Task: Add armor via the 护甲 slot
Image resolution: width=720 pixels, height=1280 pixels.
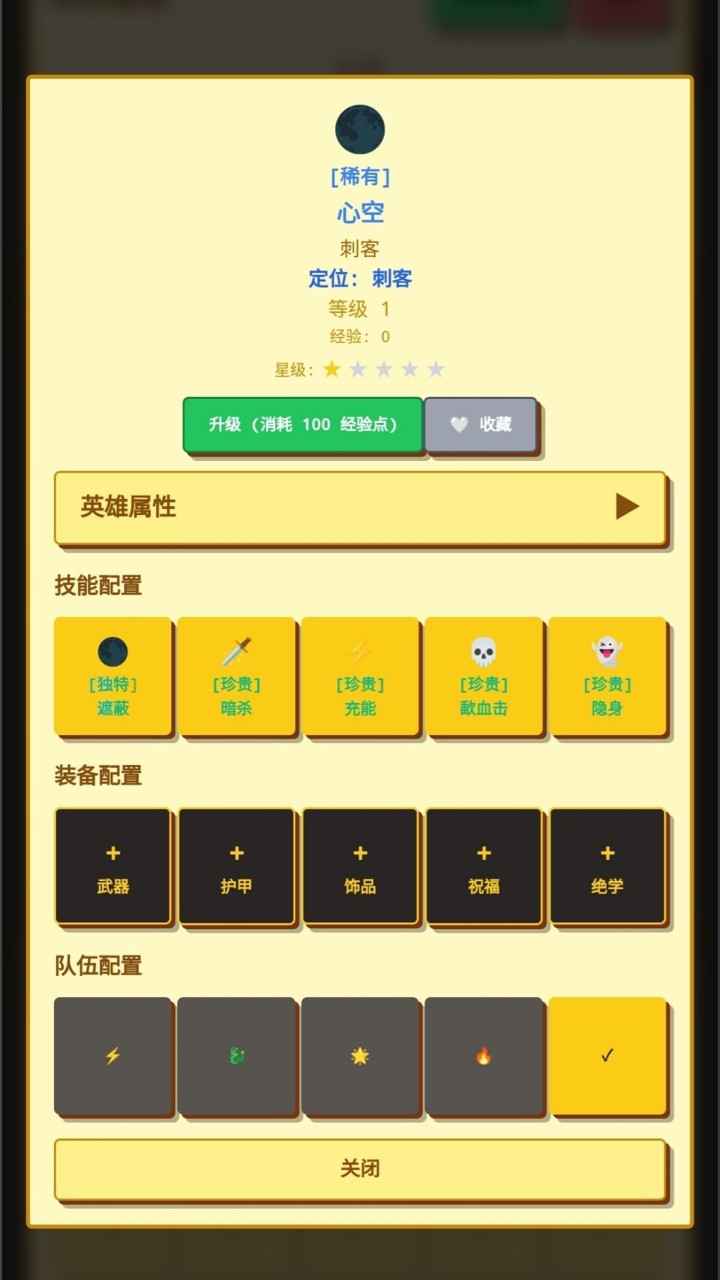Action: (x=237, y=866)
